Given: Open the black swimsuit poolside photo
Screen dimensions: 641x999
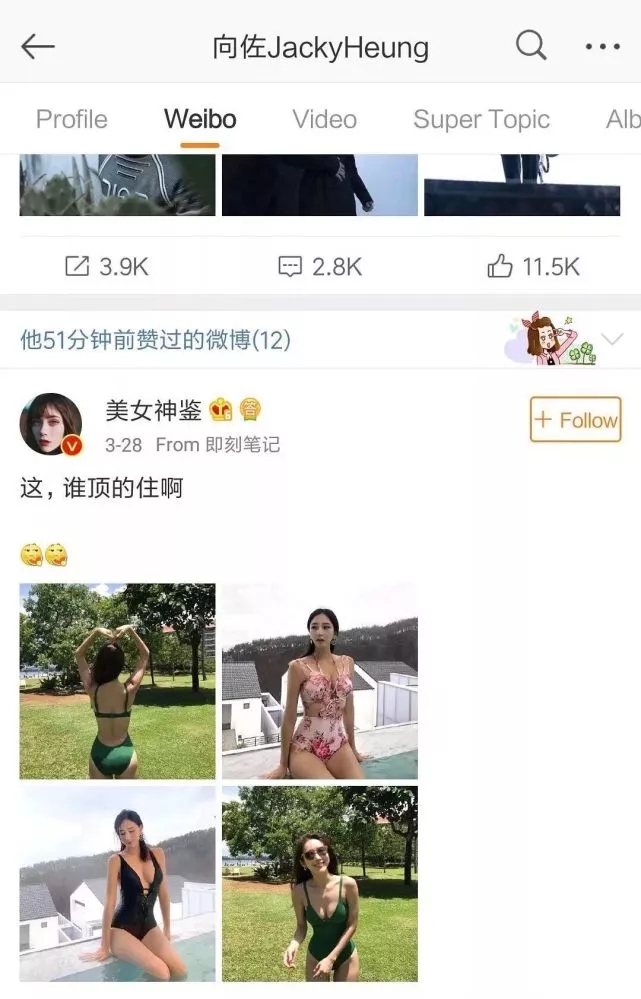Looking at the screenshot, I should pos(117,883).
